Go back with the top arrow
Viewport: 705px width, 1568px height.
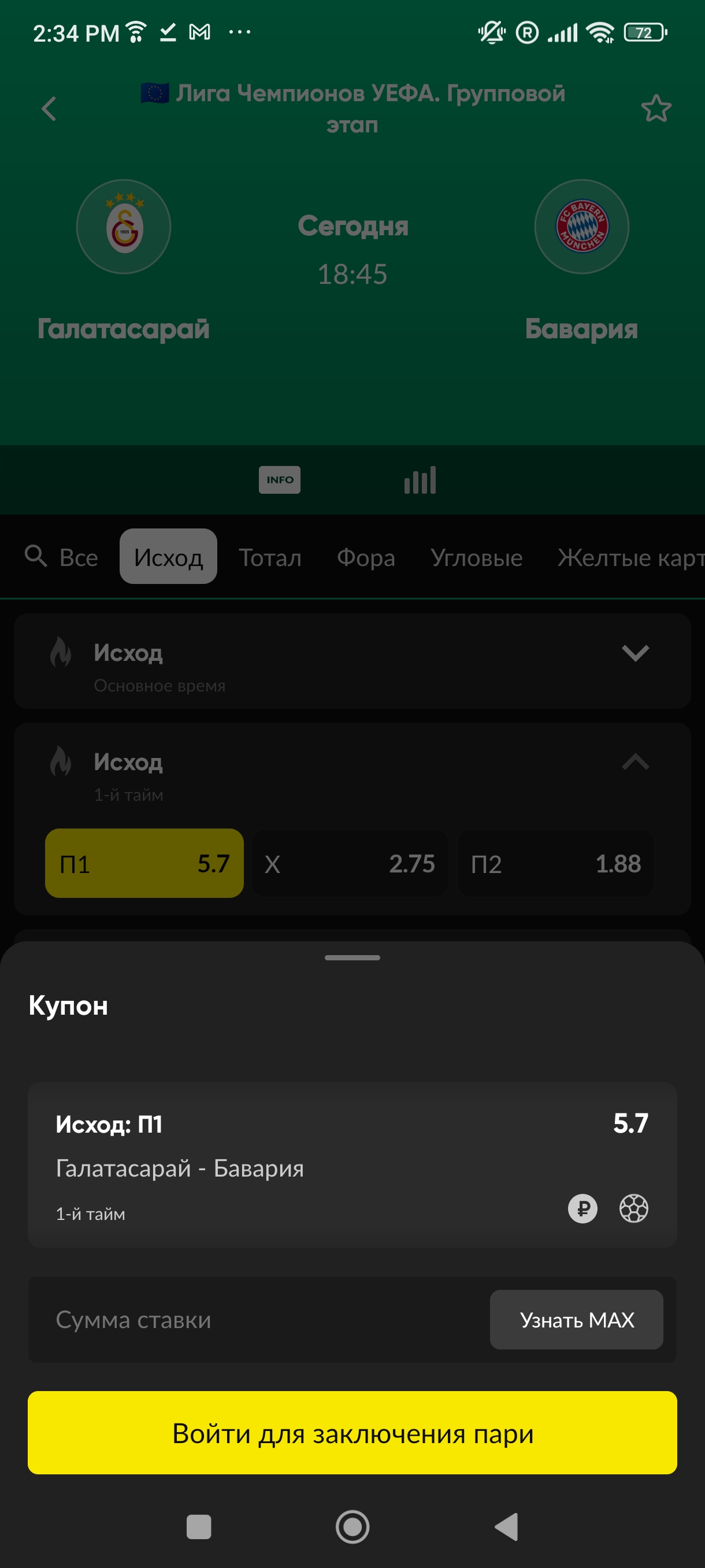49,109
